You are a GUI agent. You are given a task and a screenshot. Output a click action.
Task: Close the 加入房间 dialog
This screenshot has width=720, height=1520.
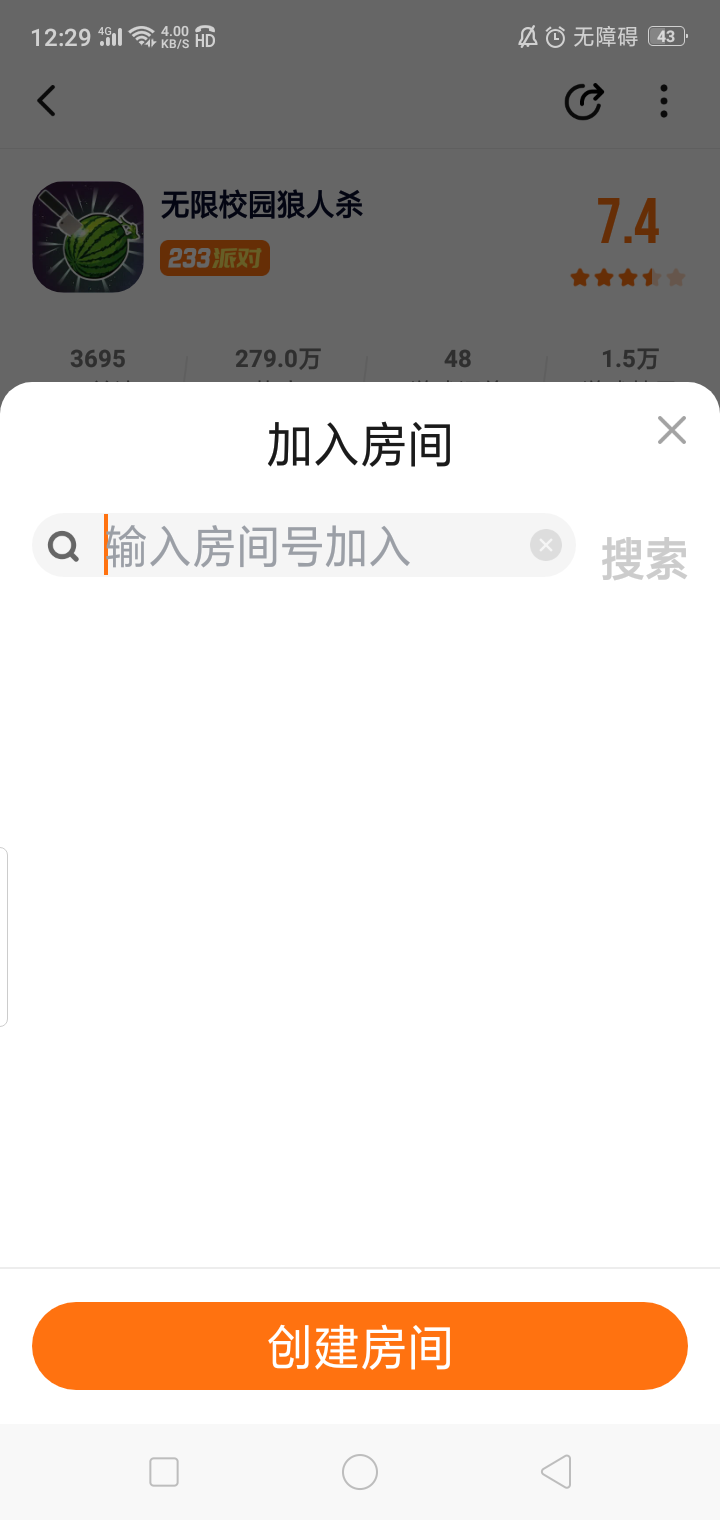(x=672, y=430)
